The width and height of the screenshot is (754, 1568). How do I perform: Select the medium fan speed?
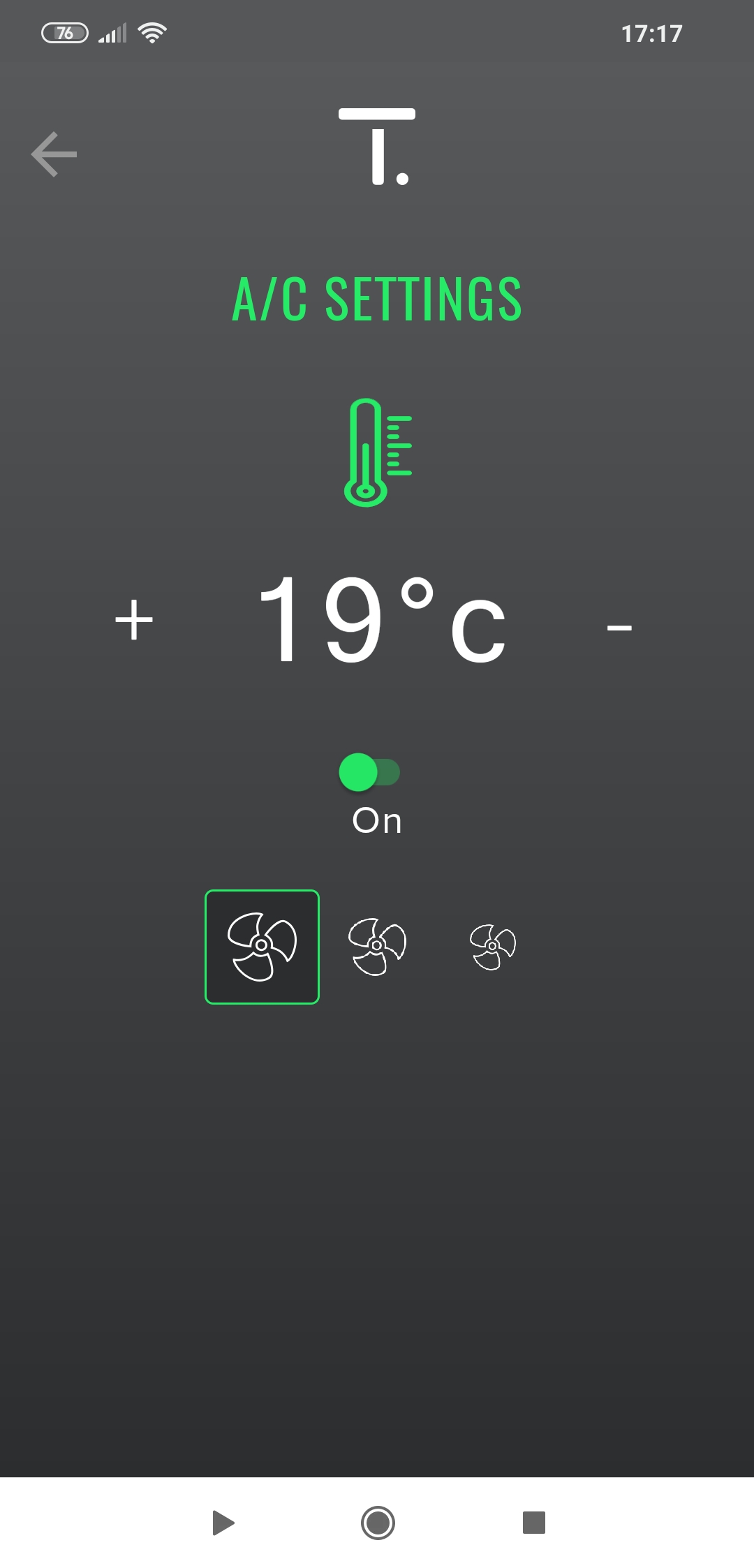coord(377,947)
